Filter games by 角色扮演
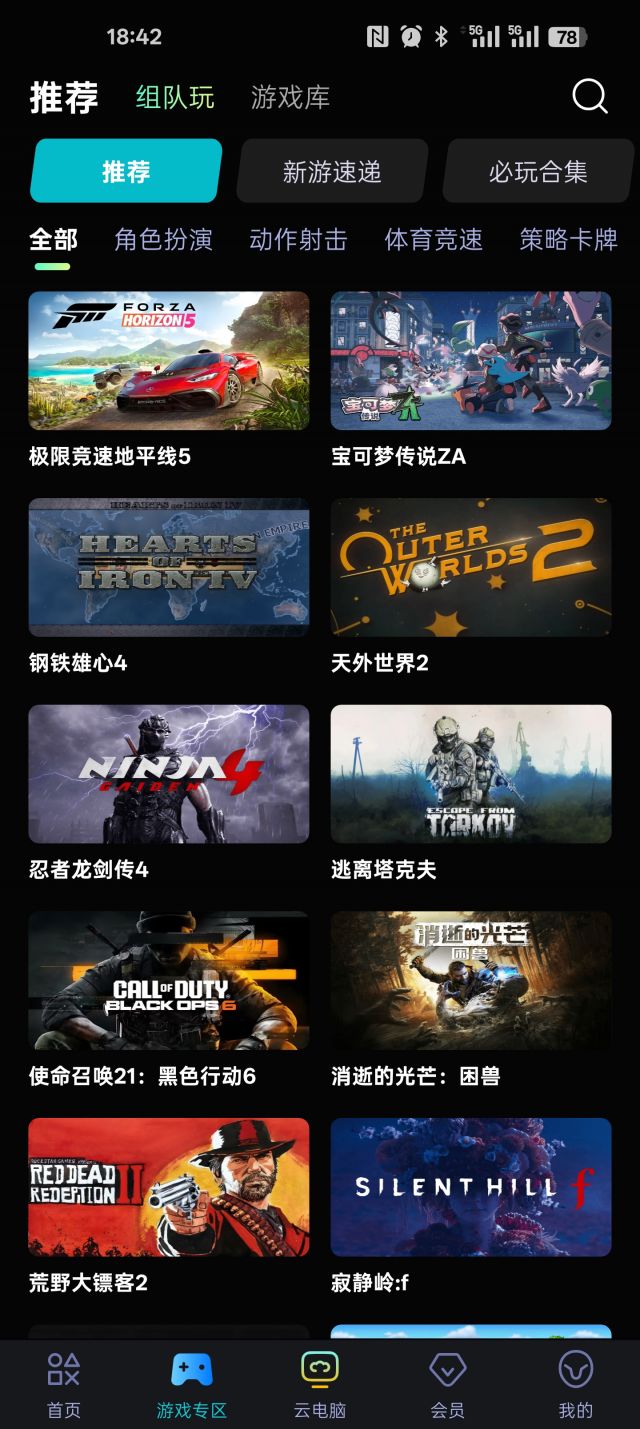The width and height of the screenshot is (640, 1429). click(x=163, y=240)
